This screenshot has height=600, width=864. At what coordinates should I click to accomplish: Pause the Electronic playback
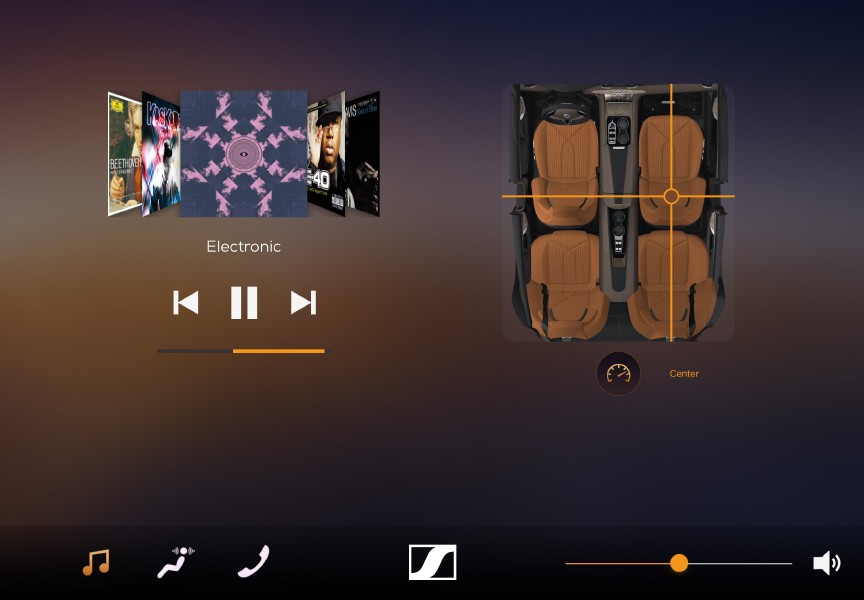244,302
